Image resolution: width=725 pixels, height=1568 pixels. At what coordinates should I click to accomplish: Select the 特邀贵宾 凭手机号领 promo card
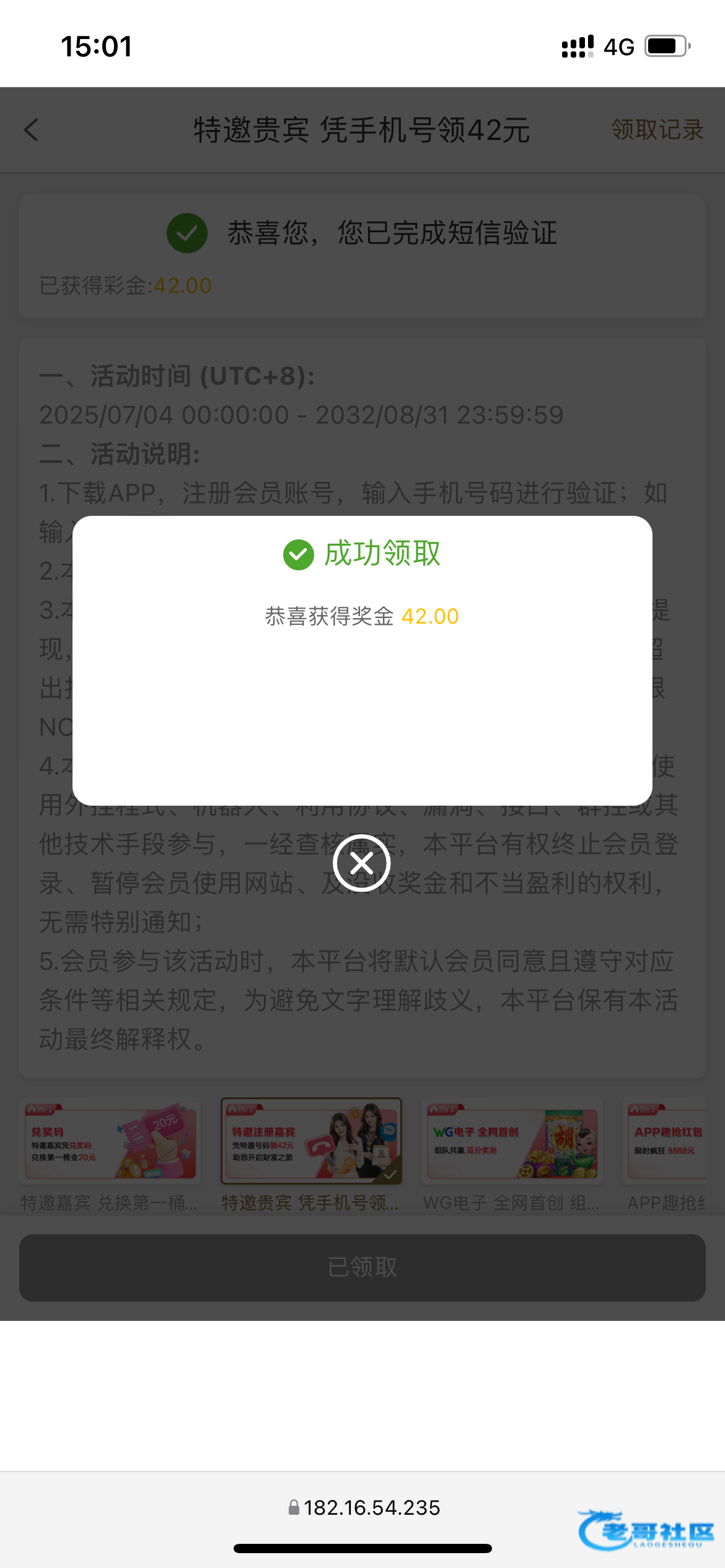point(312,1156)
